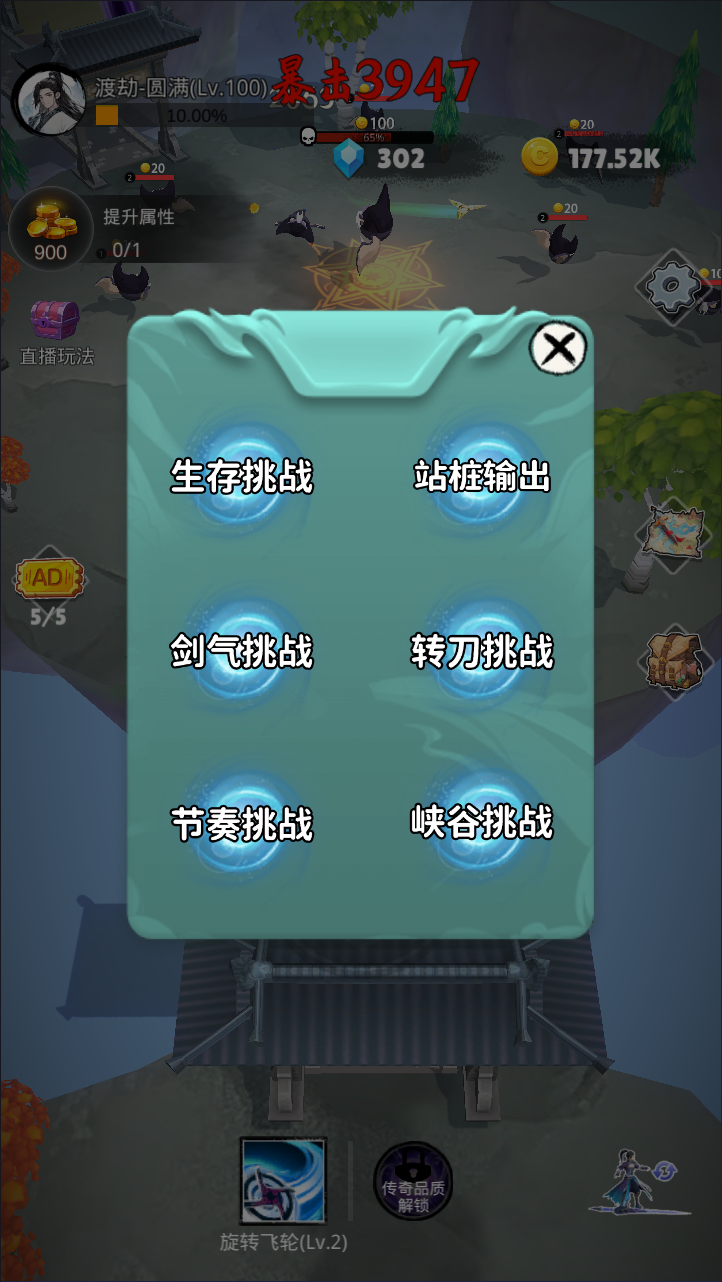The height and width of the screenshot is (1282, 722).
Task: Close the challenge selection dialog
Action: (x=558, y=349)
